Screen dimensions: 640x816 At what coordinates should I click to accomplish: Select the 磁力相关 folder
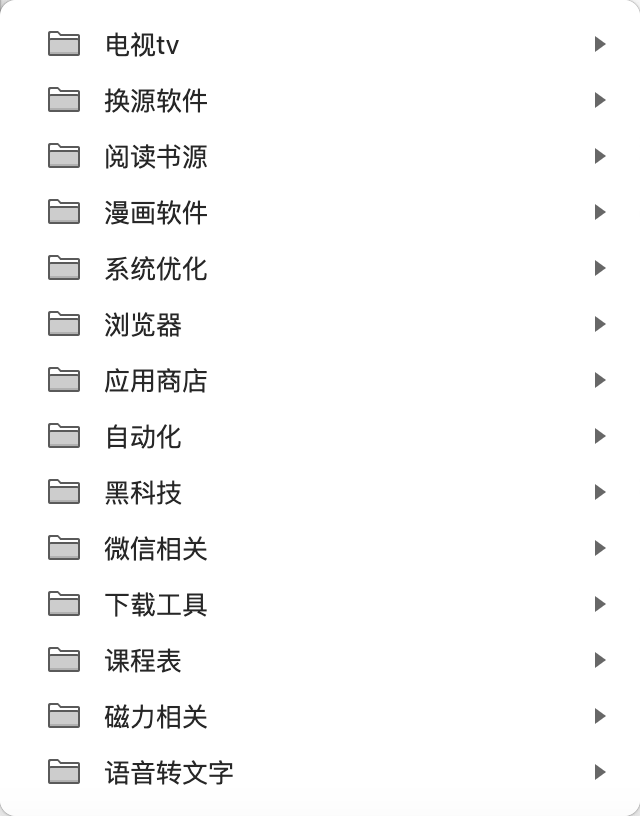[x=156, y=716]
